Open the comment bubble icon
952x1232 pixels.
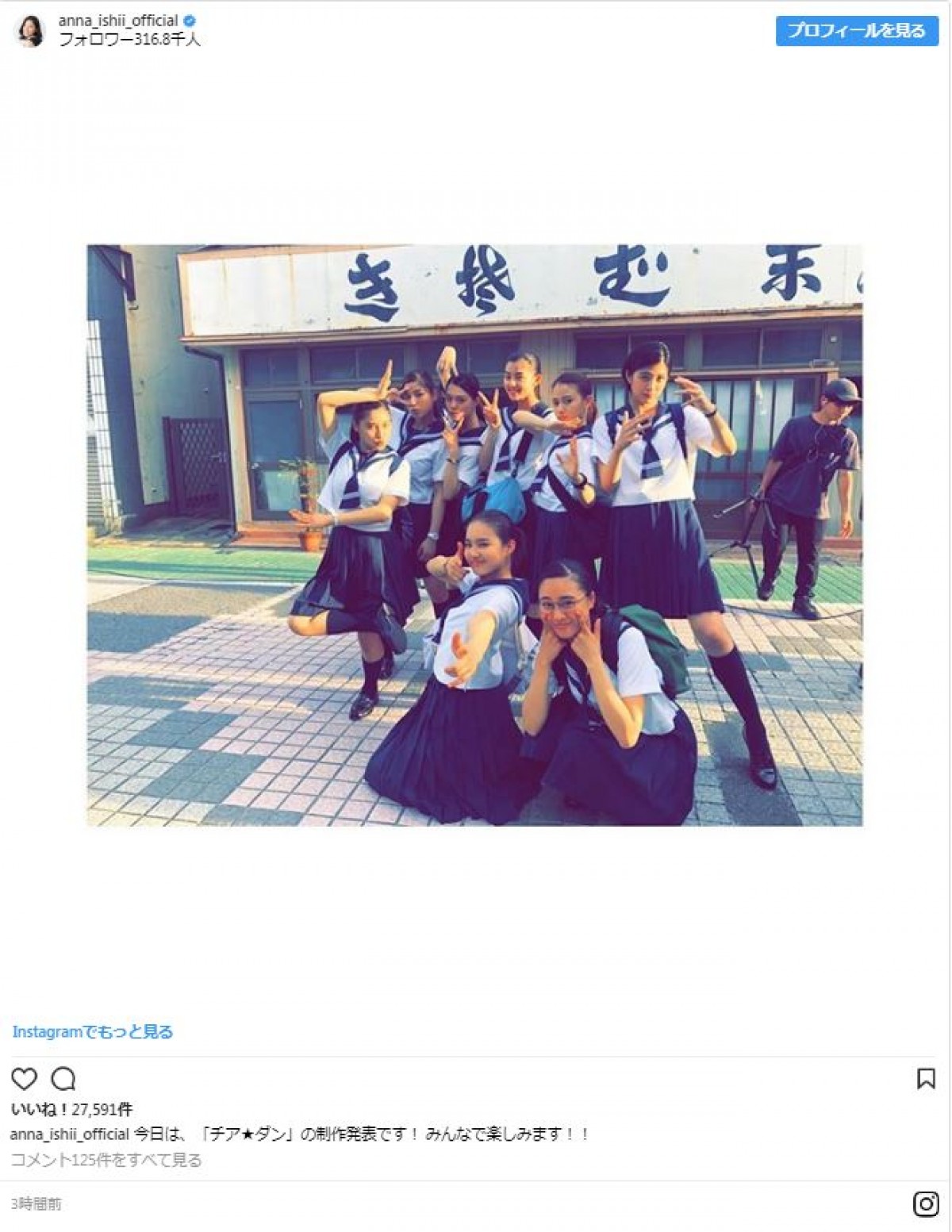click(63, 1079)
